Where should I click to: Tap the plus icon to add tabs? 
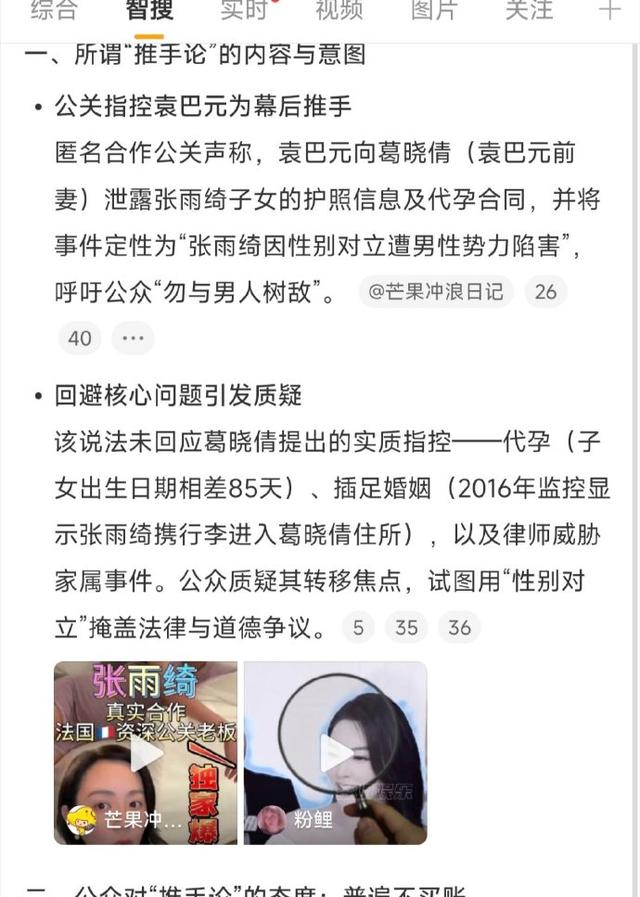tap(609, 11)
